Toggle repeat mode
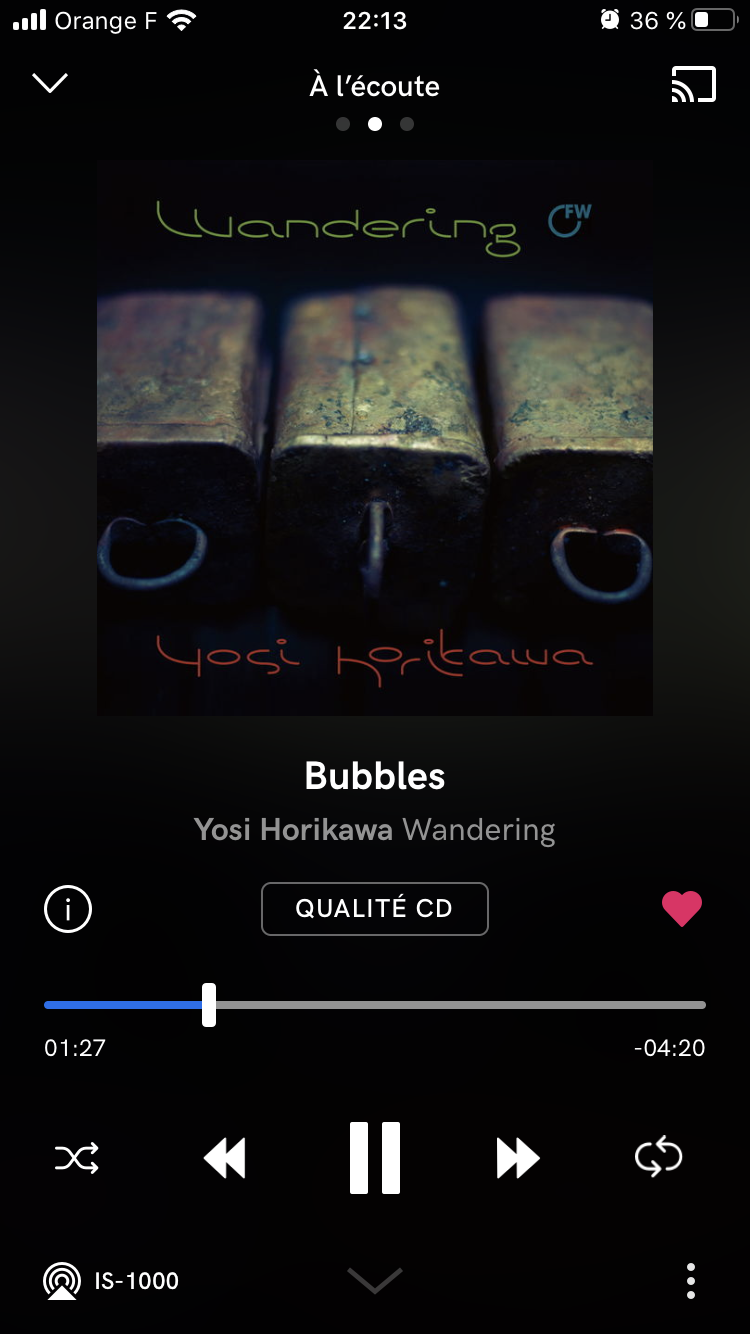 coord(658,1158)
